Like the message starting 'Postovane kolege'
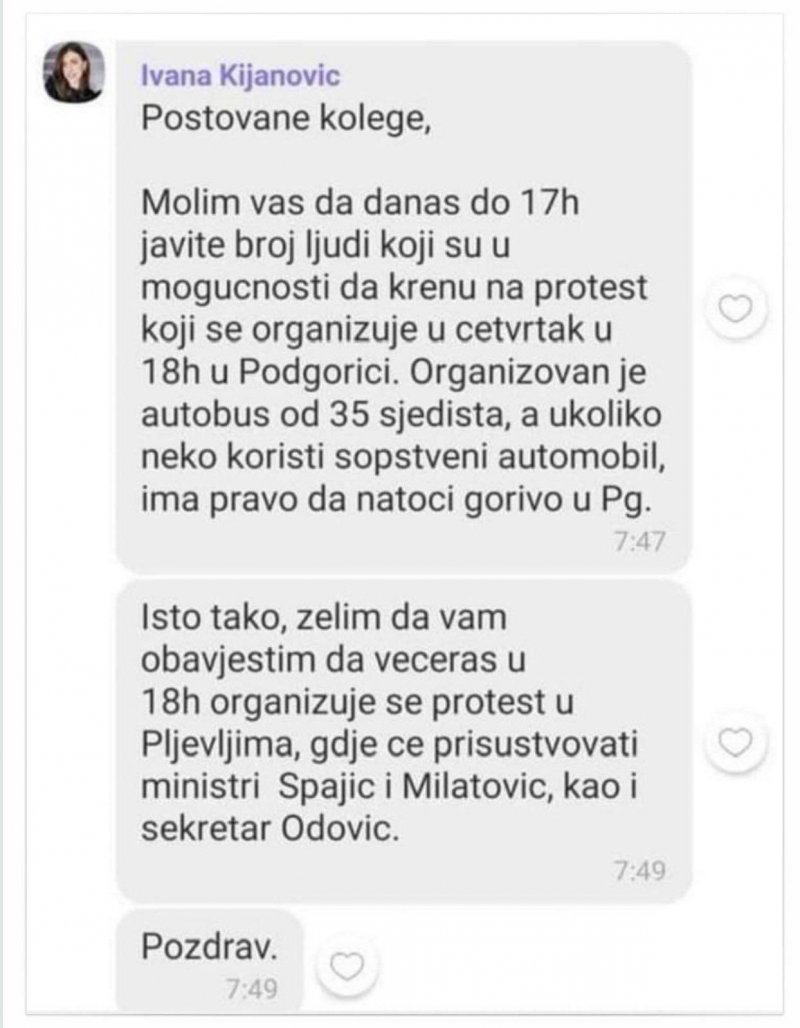Viewport: 800px width, 1028px height. tap(736, 311)
